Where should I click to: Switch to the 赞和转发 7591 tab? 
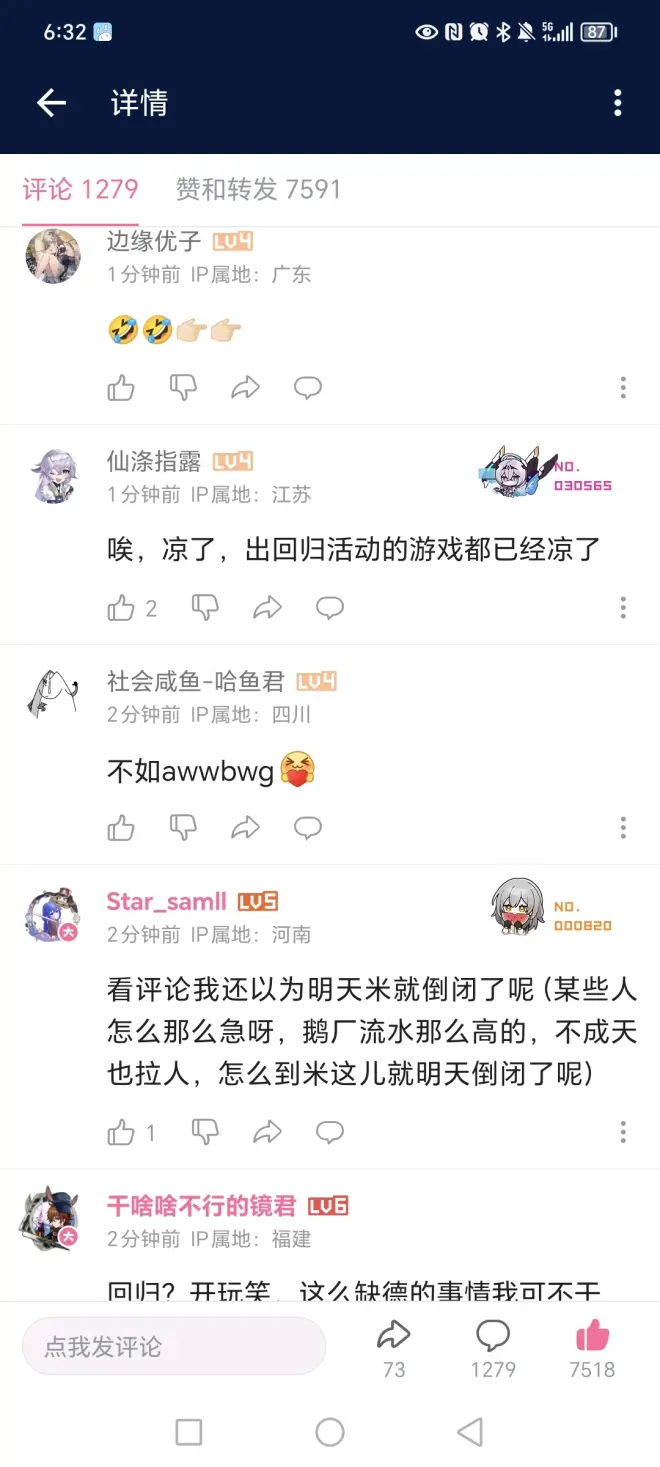tap(258, 189)
